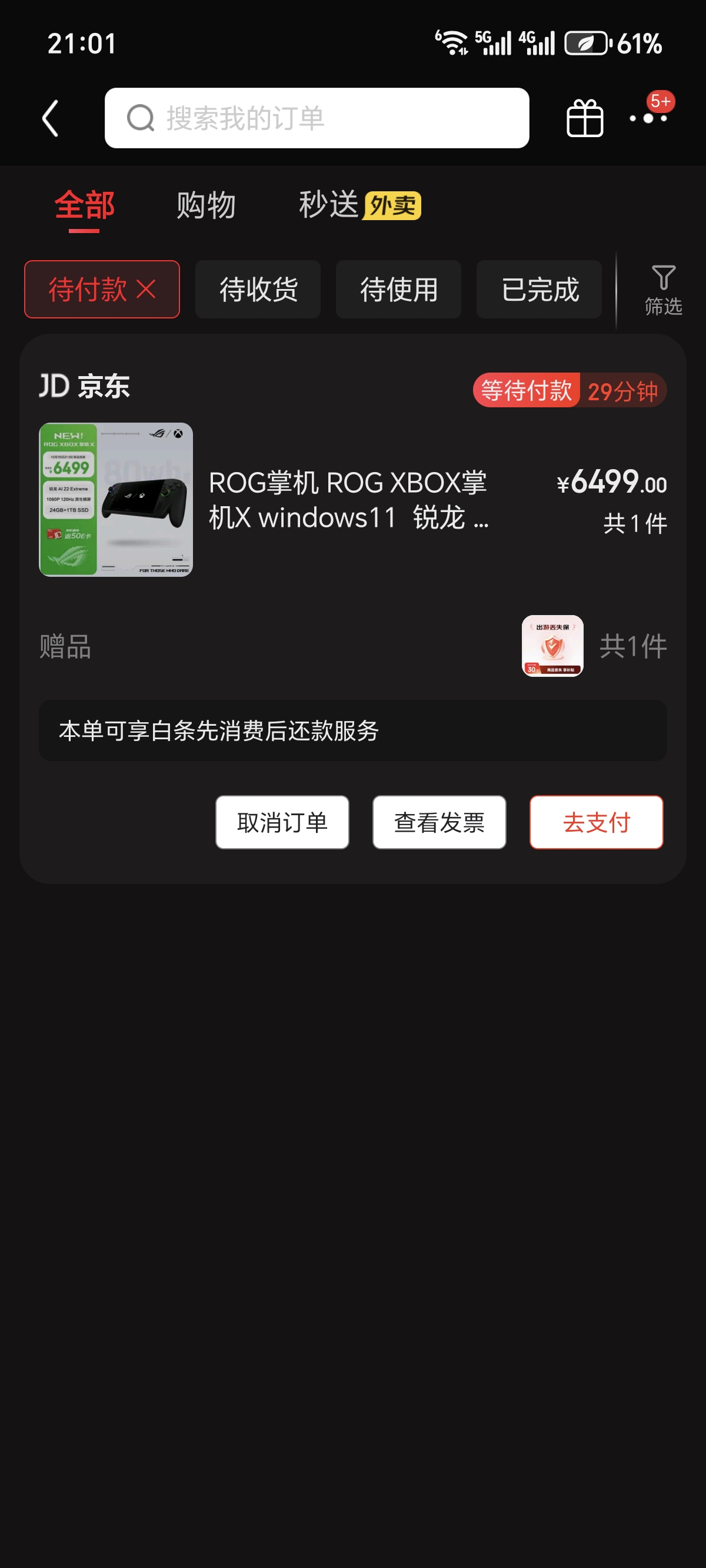The width and height of the screenshot is (706, 1568).
Task: View the 赠品 gift item
Action: pyautogui.click(x=552, y=646)
